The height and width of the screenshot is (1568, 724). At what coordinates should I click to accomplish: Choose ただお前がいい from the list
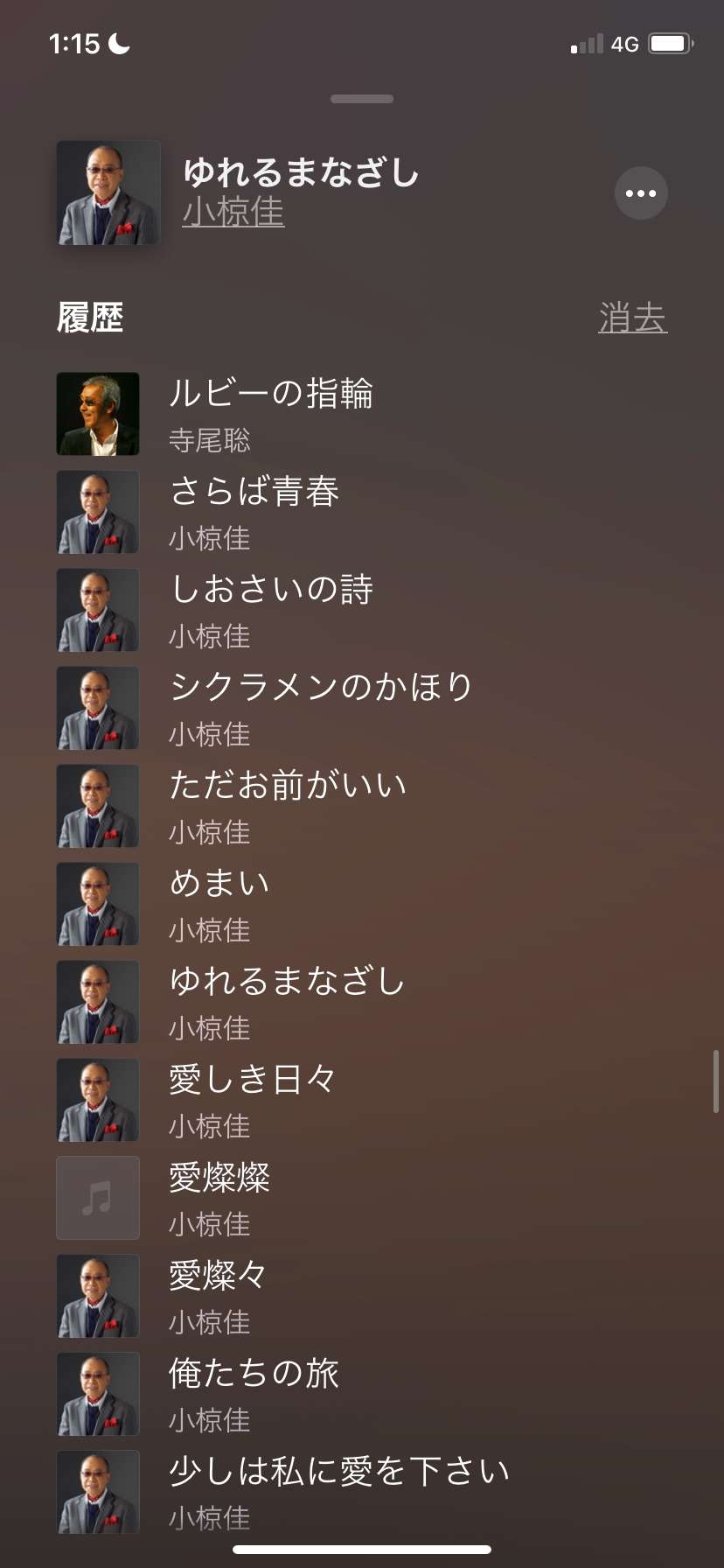362,806
